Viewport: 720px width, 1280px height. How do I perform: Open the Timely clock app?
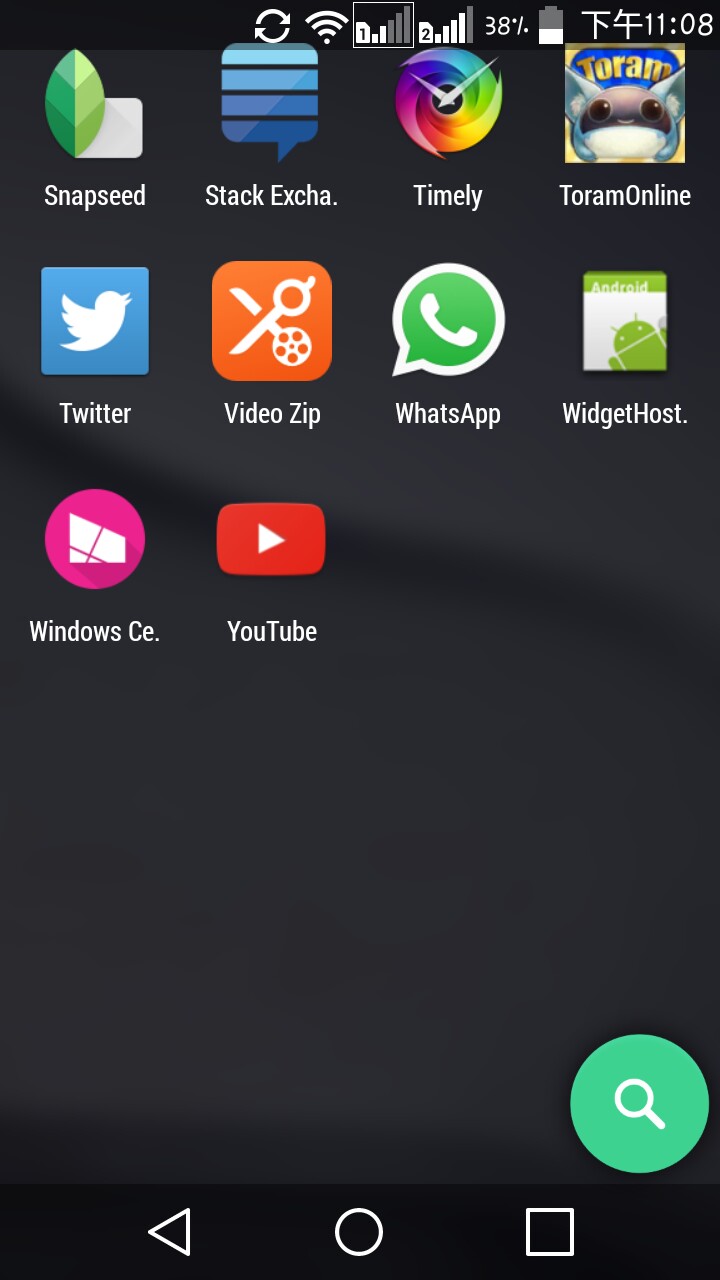[447, 102]
